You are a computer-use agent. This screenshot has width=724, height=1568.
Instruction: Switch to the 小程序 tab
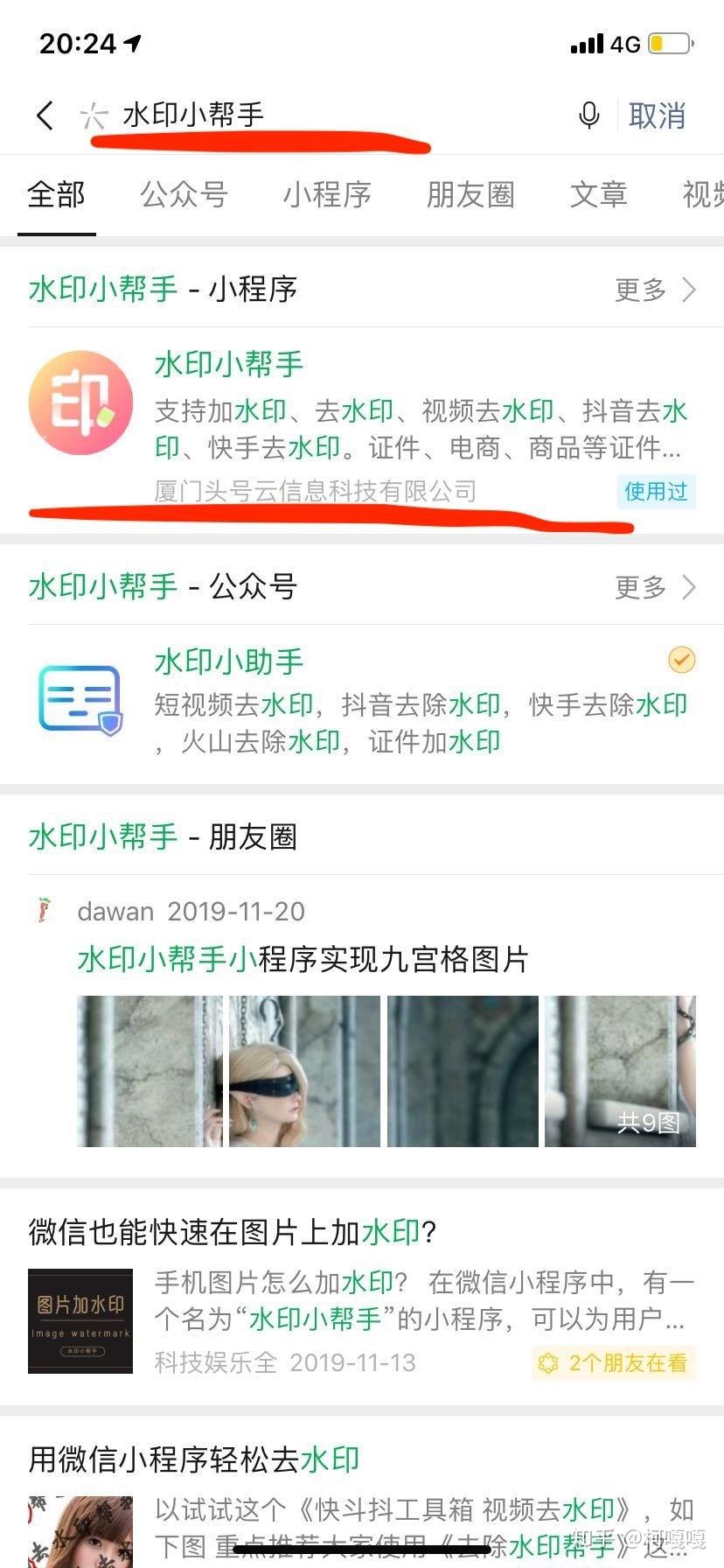[326, 194]
